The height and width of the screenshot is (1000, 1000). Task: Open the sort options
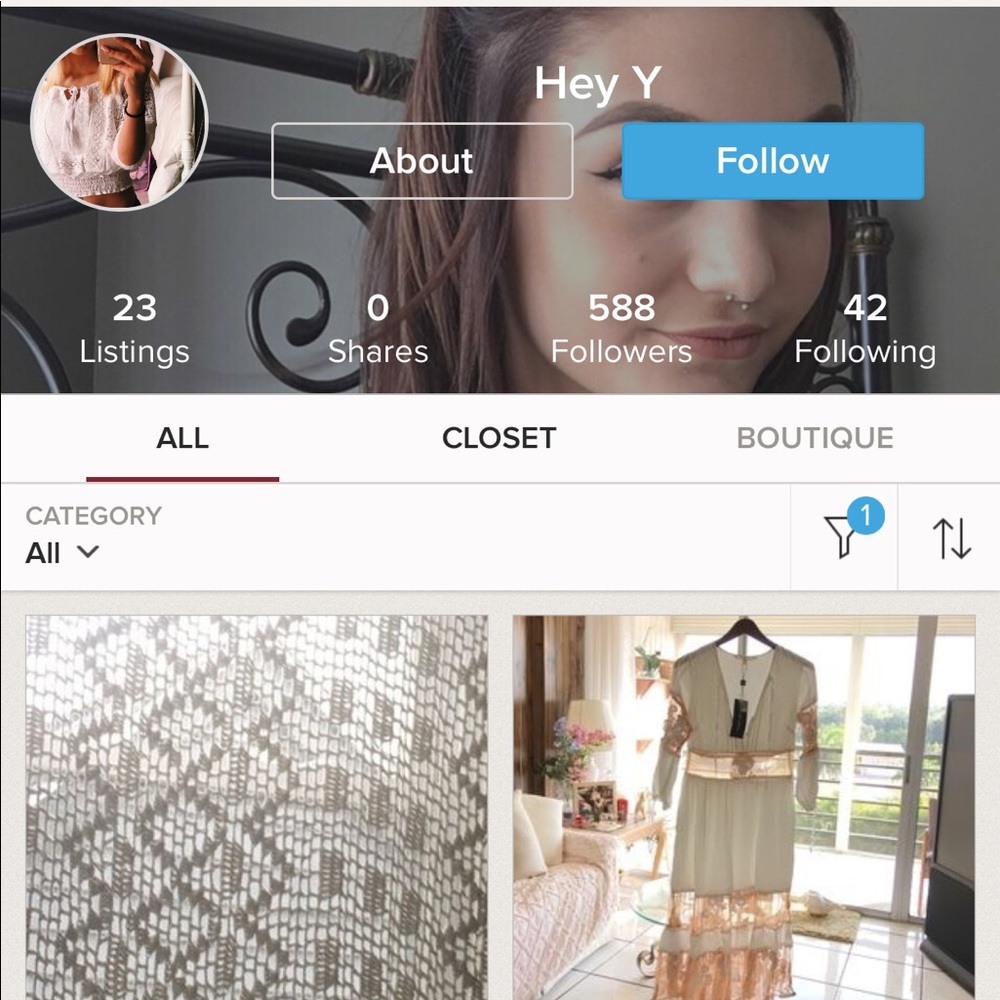tap(951, 538)
